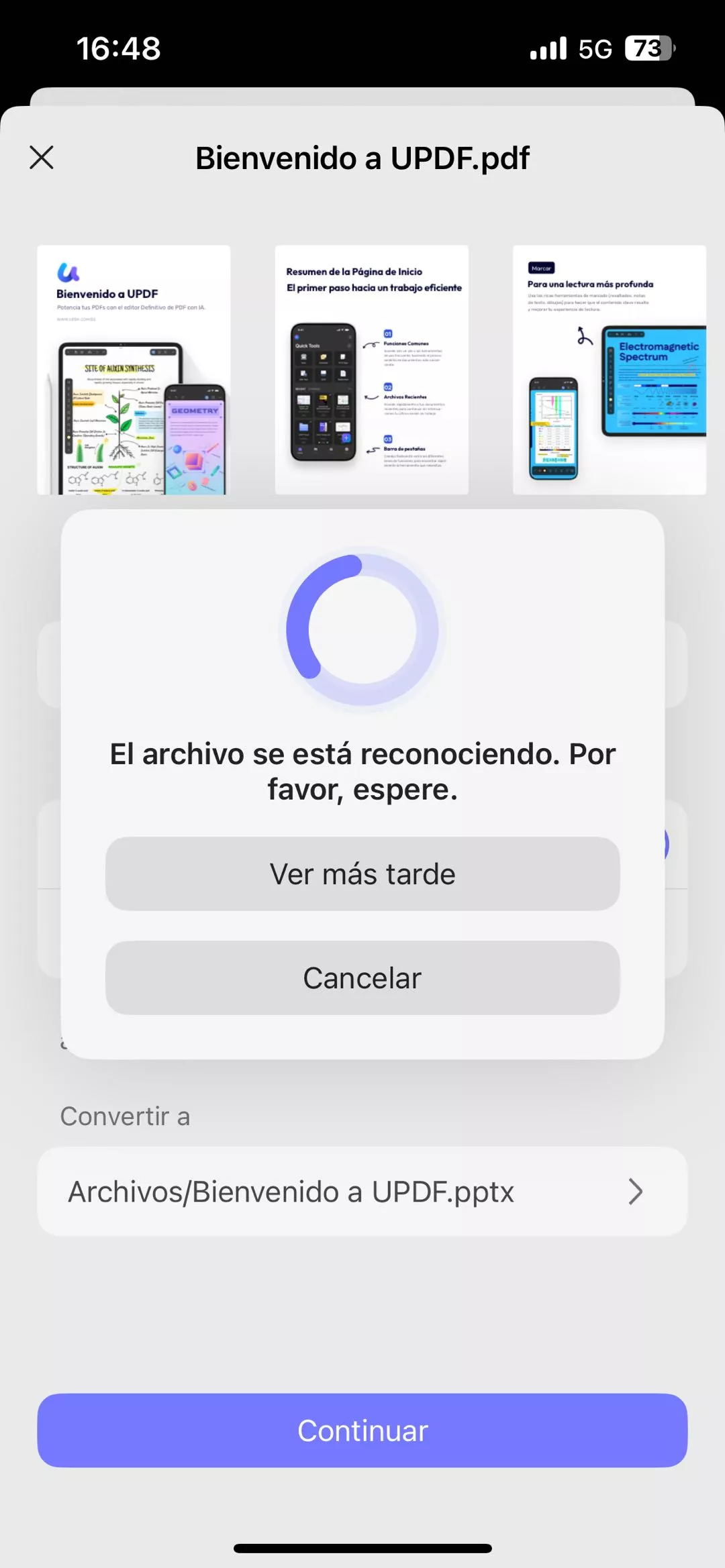Cancel the file recognition
The height and width of the screenshot is (1568, 725).
(x=362, y=978)
